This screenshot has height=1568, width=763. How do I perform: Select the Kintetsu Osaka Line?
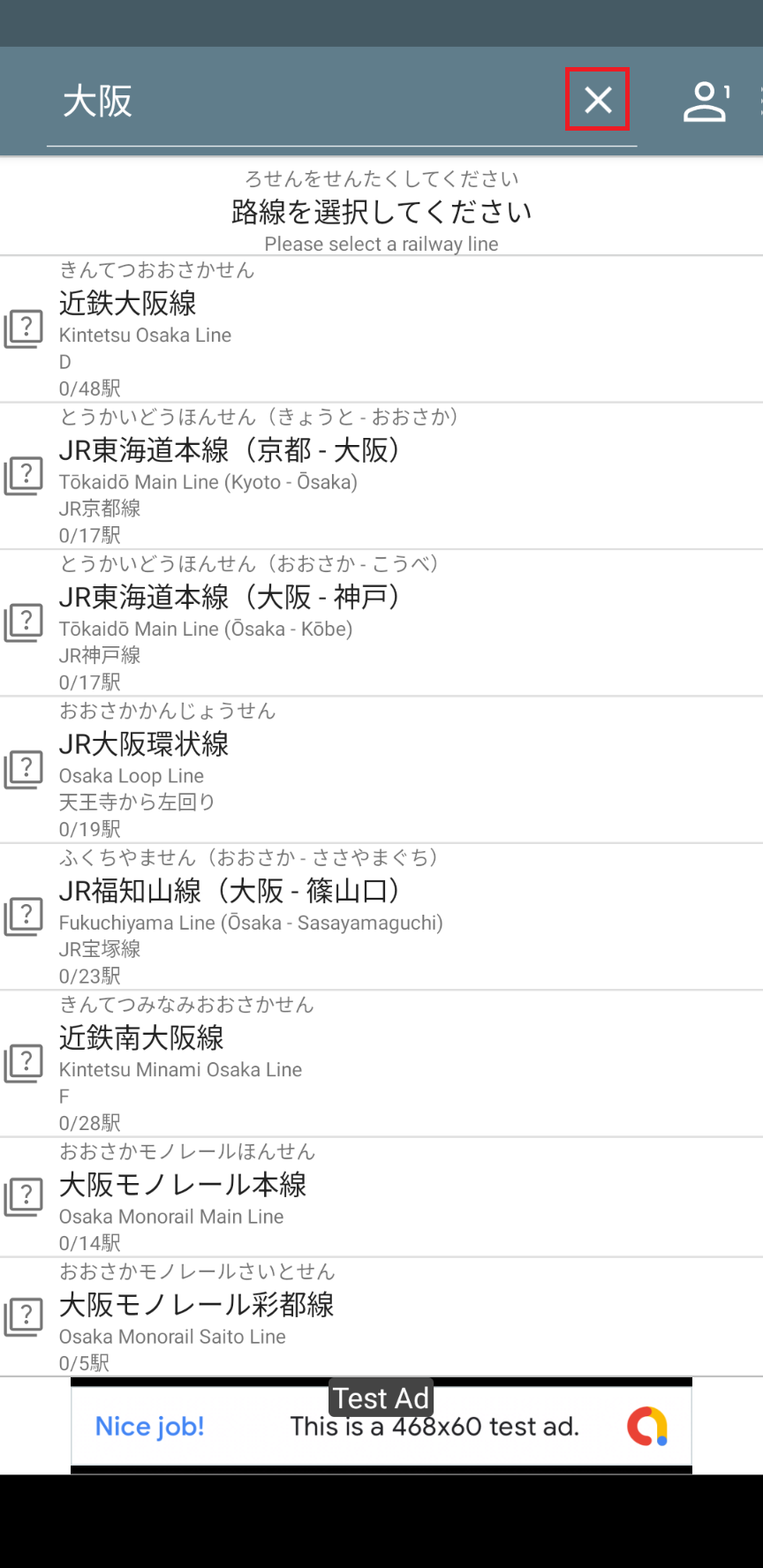(x=381, y=329)
